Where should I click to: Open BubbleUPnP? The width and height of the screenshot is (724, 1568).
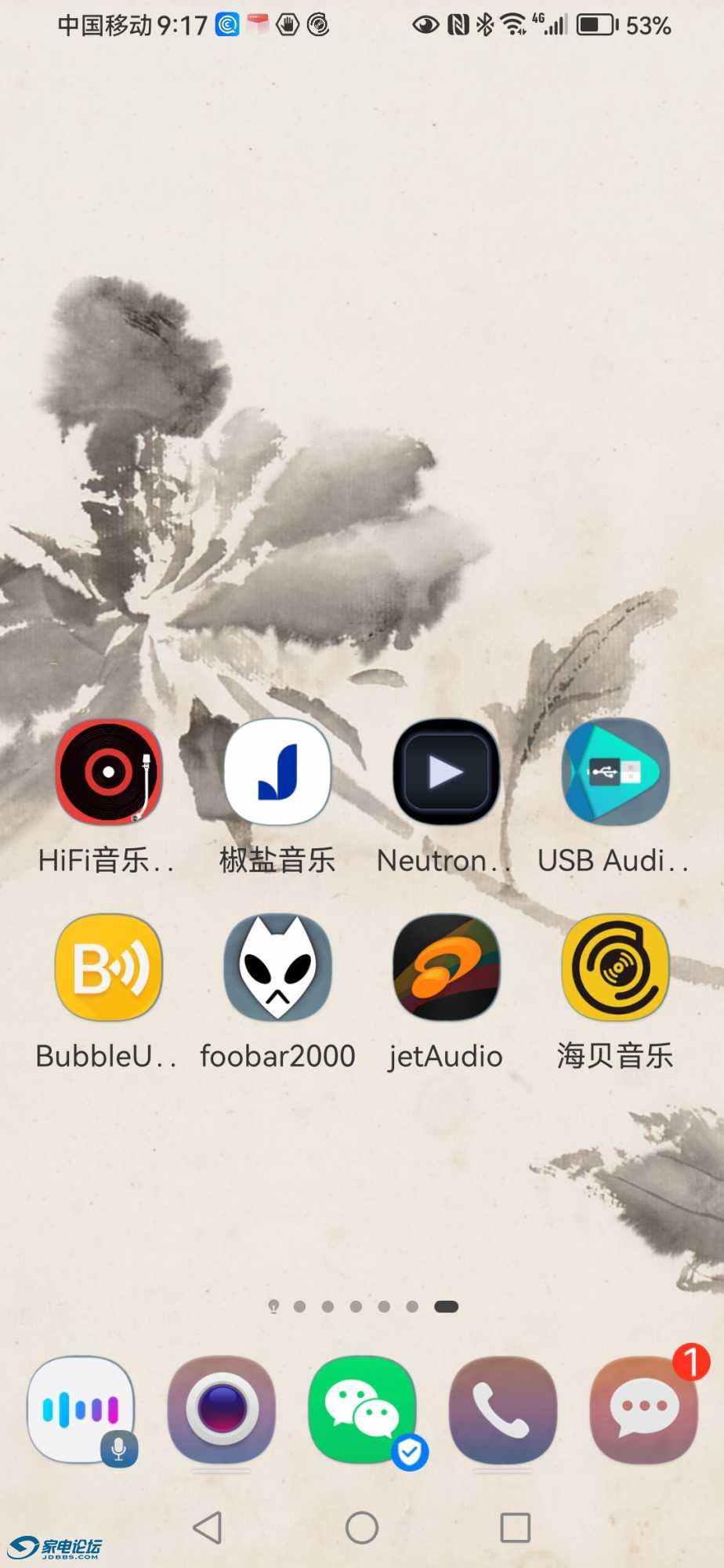109,968
